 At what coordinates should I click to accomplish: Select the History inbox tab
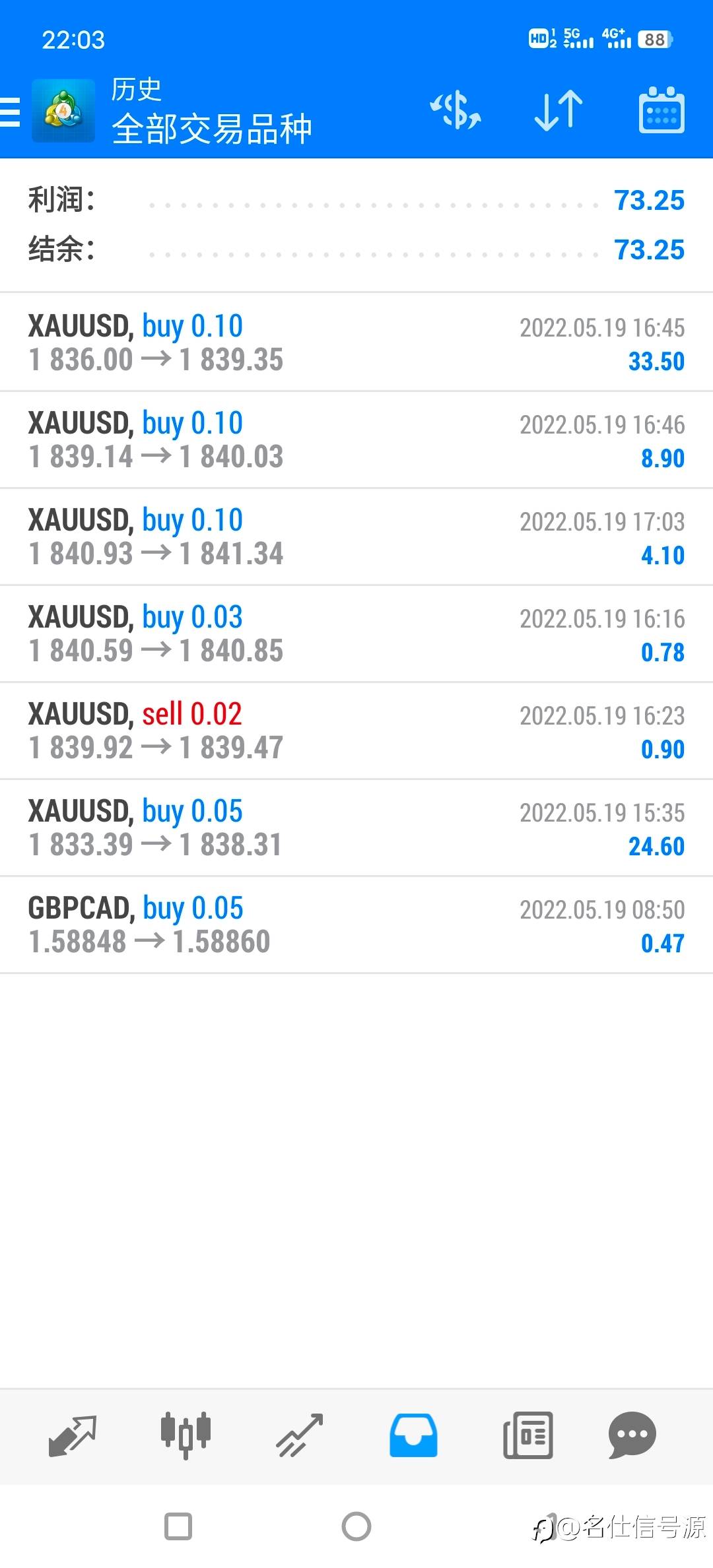[x=413, y=1435]
